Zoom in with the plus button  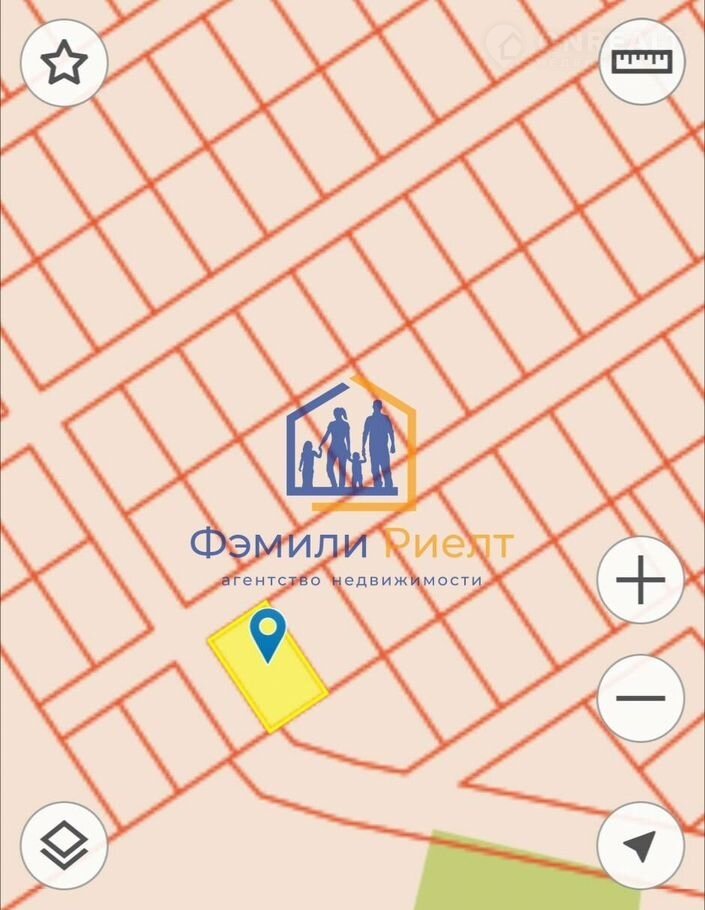pos(640,581)
